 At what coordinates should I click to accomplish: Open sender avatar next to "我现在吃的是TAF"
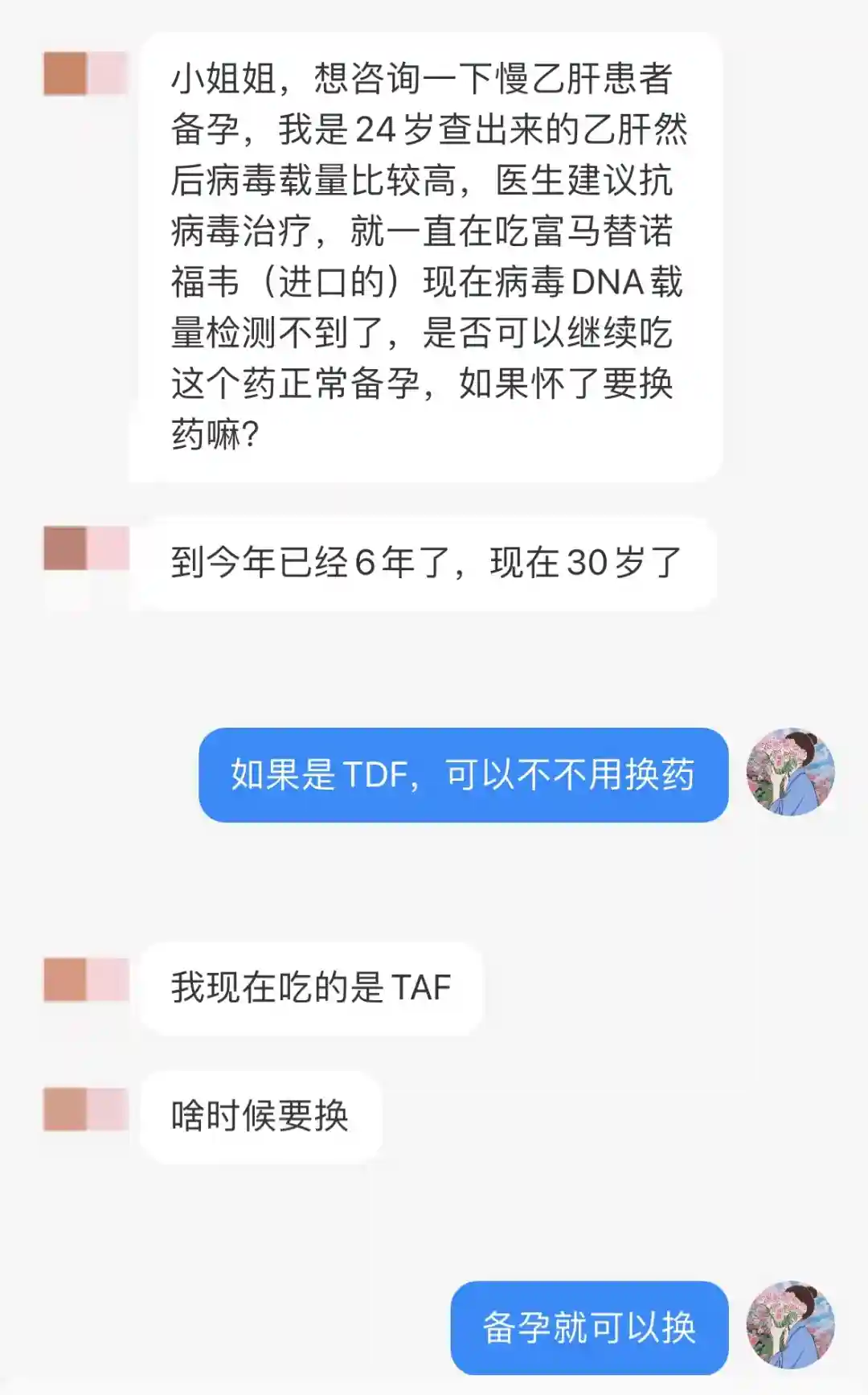tap(86, 979)
